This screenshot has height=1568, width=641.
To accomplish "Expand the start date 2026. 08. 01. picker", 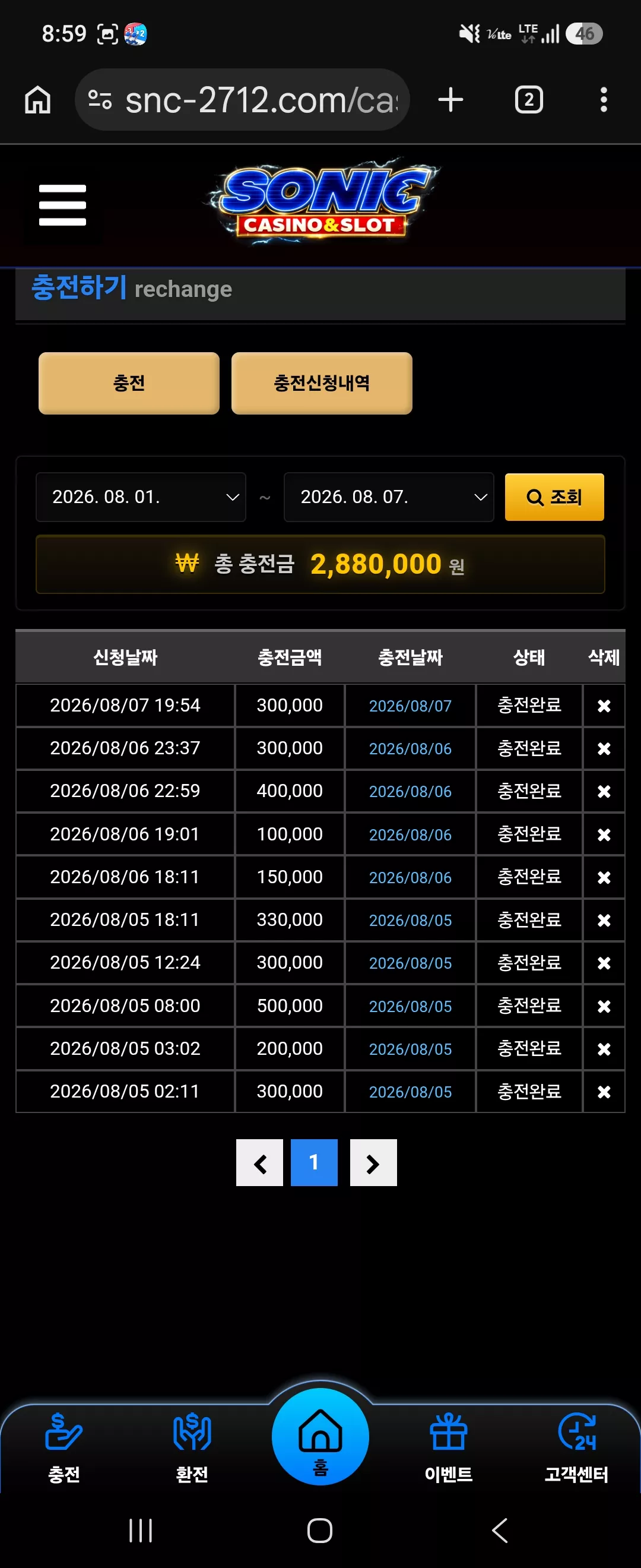I will (x=141, y=497).
